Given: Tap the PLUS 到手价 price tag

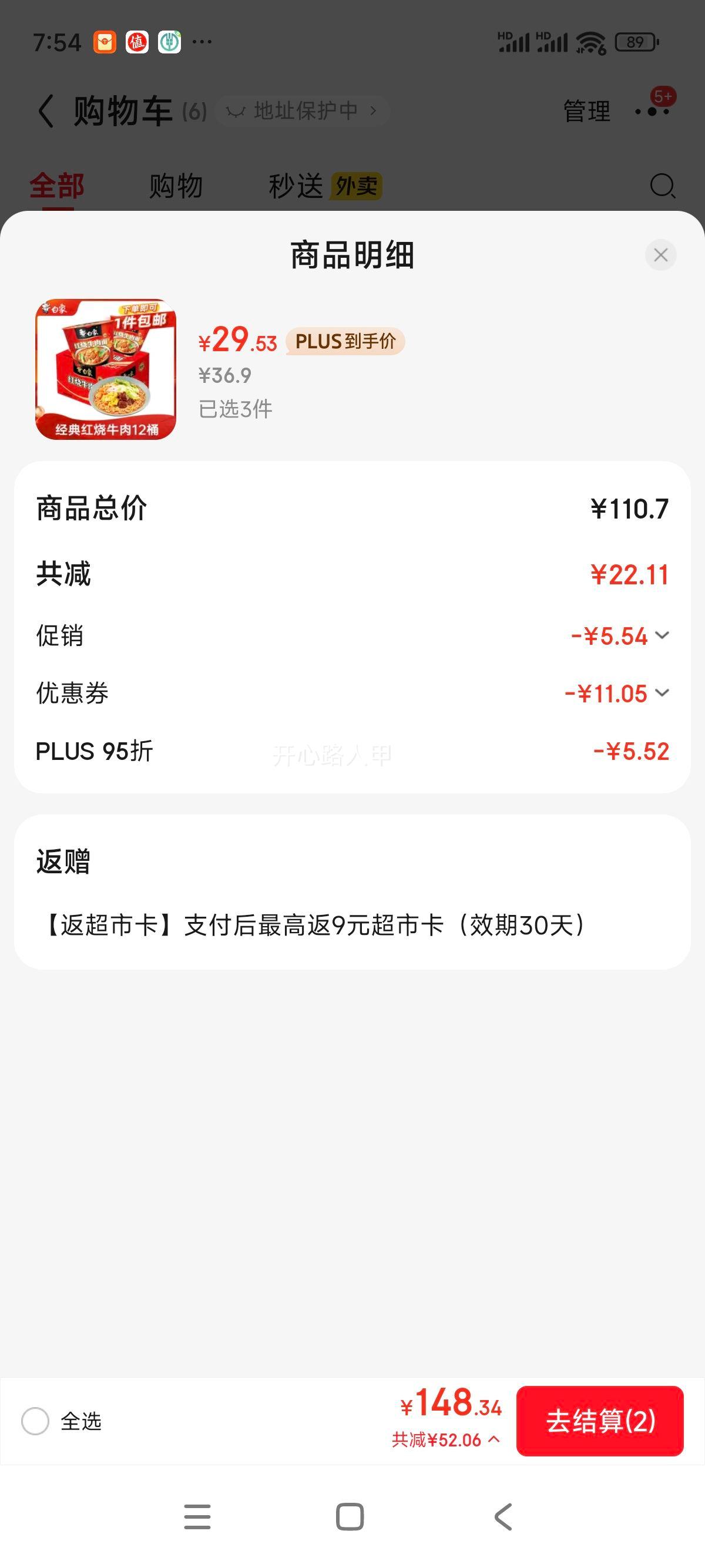Looking at the screenshot, I should 345,342.
